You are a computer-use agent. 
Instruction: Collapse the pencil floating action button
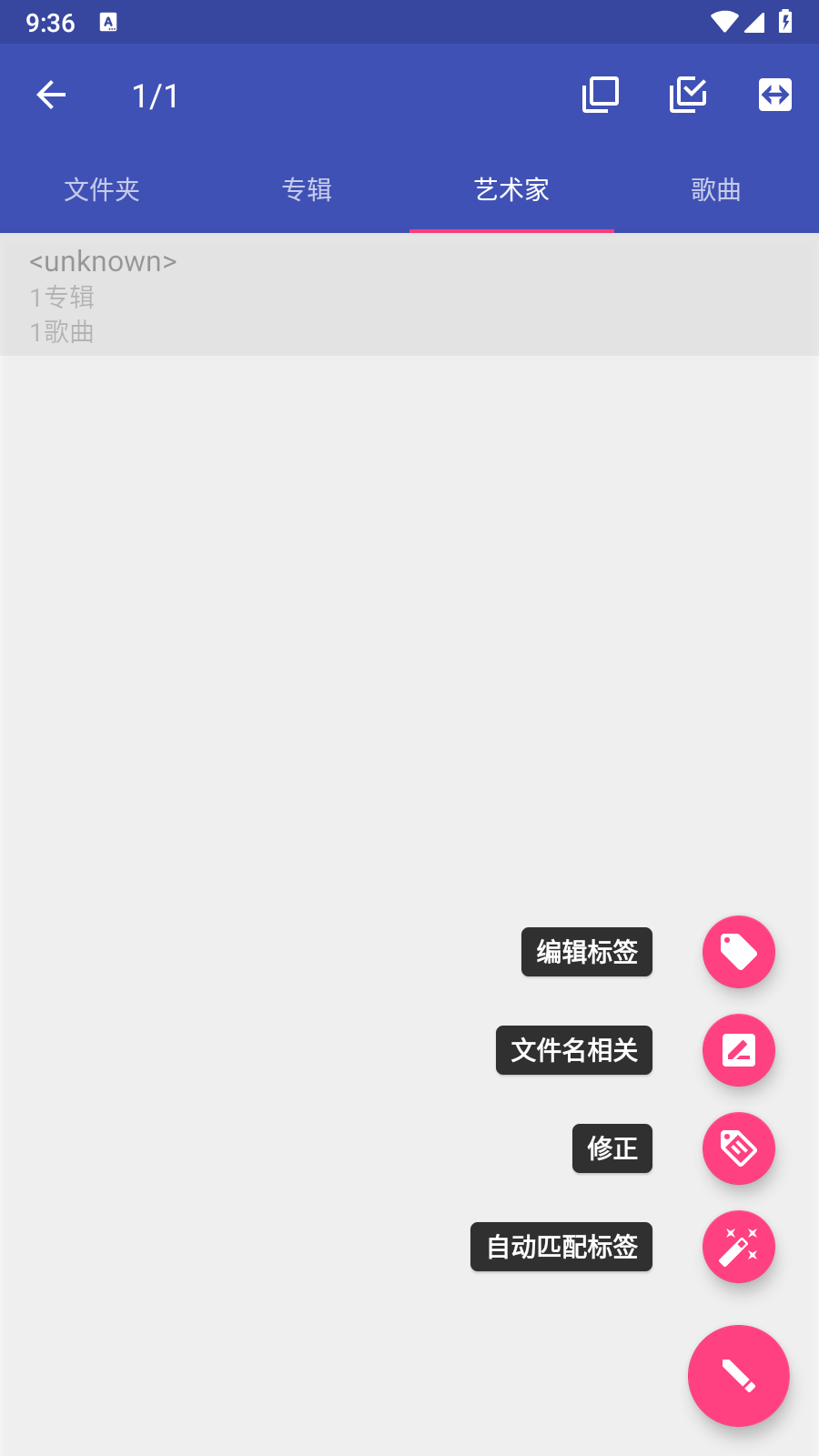739,1376
